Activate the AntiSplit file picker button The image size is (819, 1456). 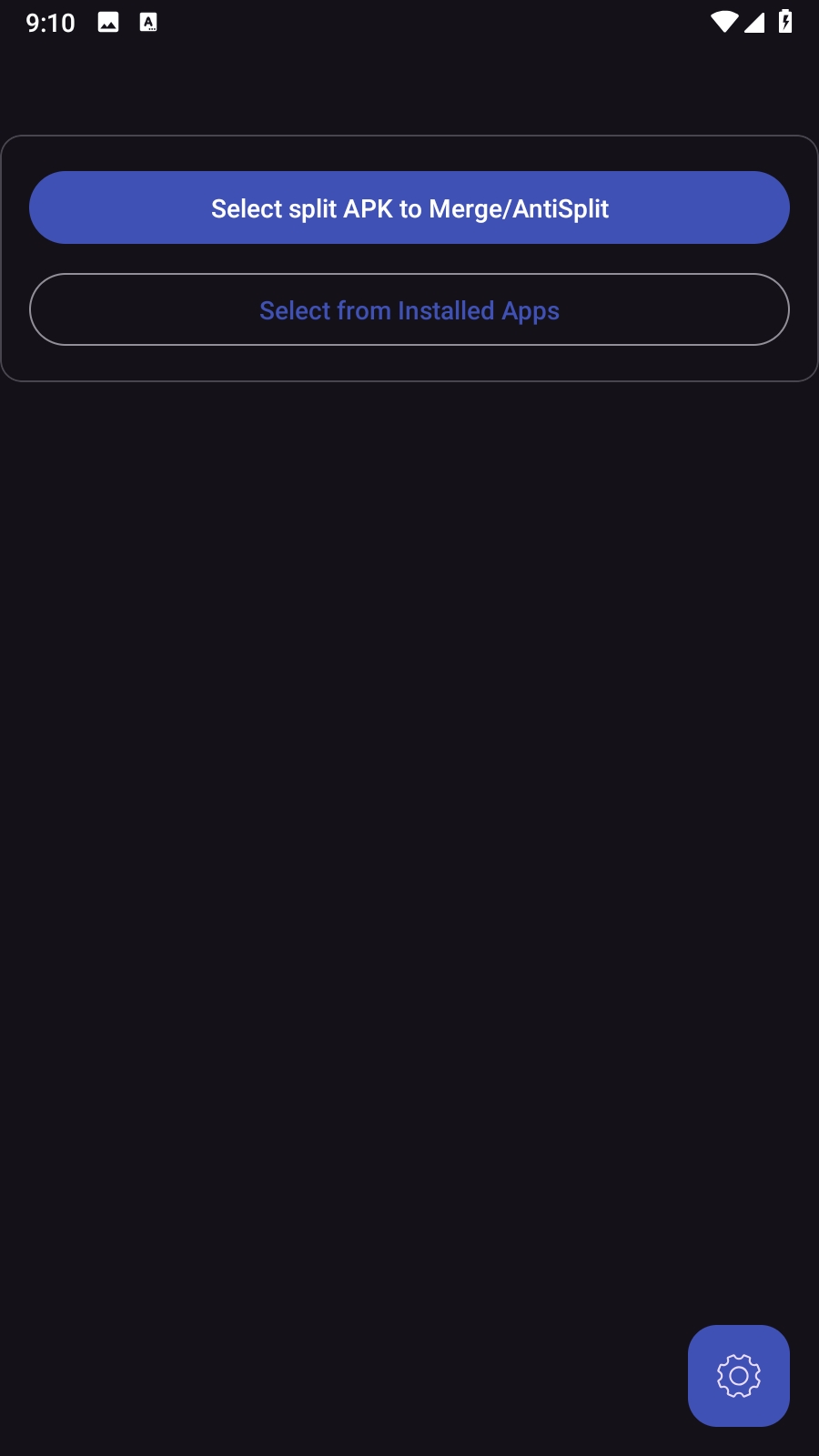coord(409,207)
